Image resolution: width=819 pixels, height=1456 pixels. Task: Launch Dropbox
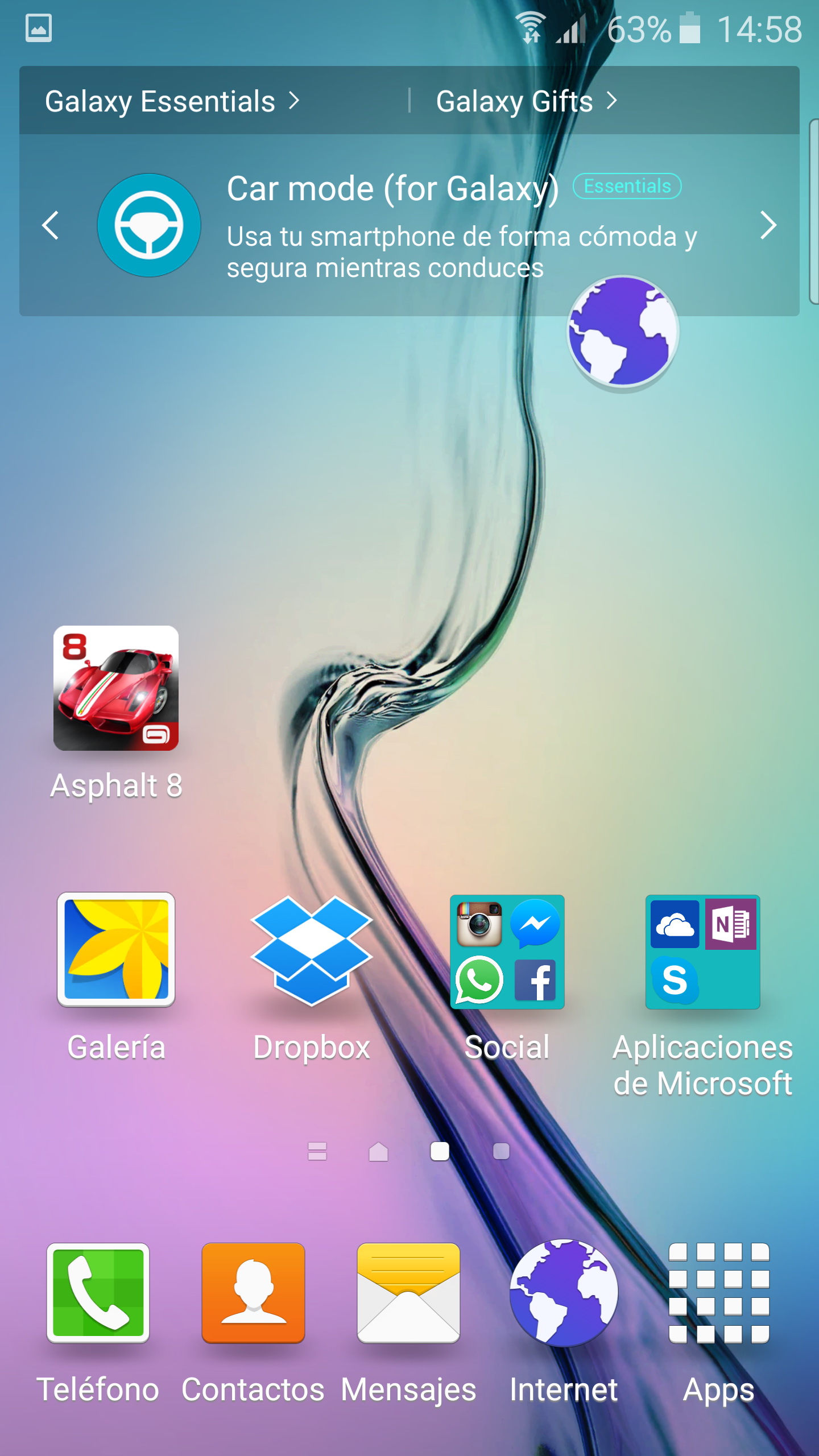pyautogui.click(x=312, y=950)
